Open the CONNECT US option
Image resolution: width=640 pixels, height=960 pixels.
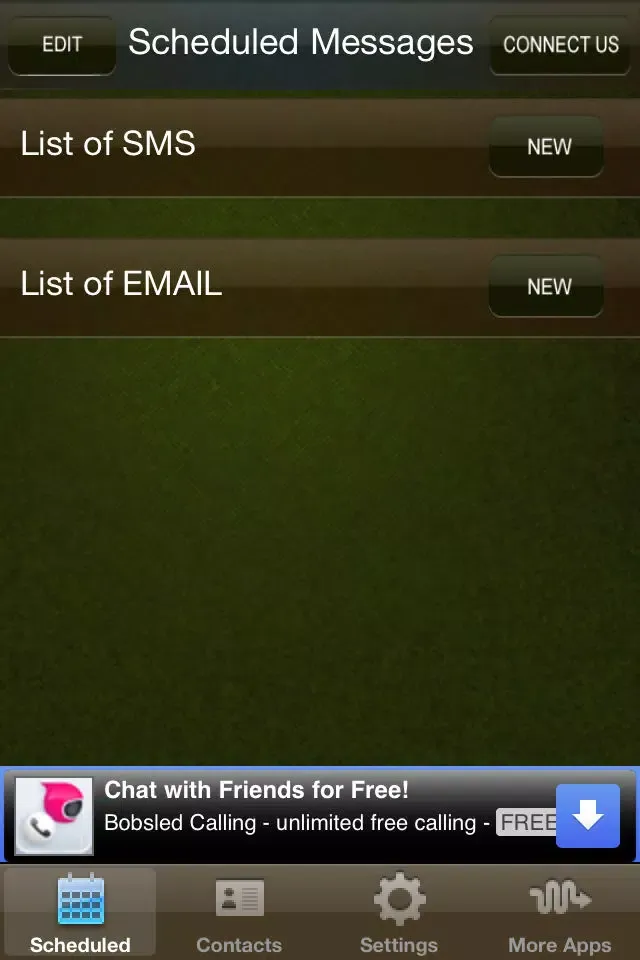(561, 45)
